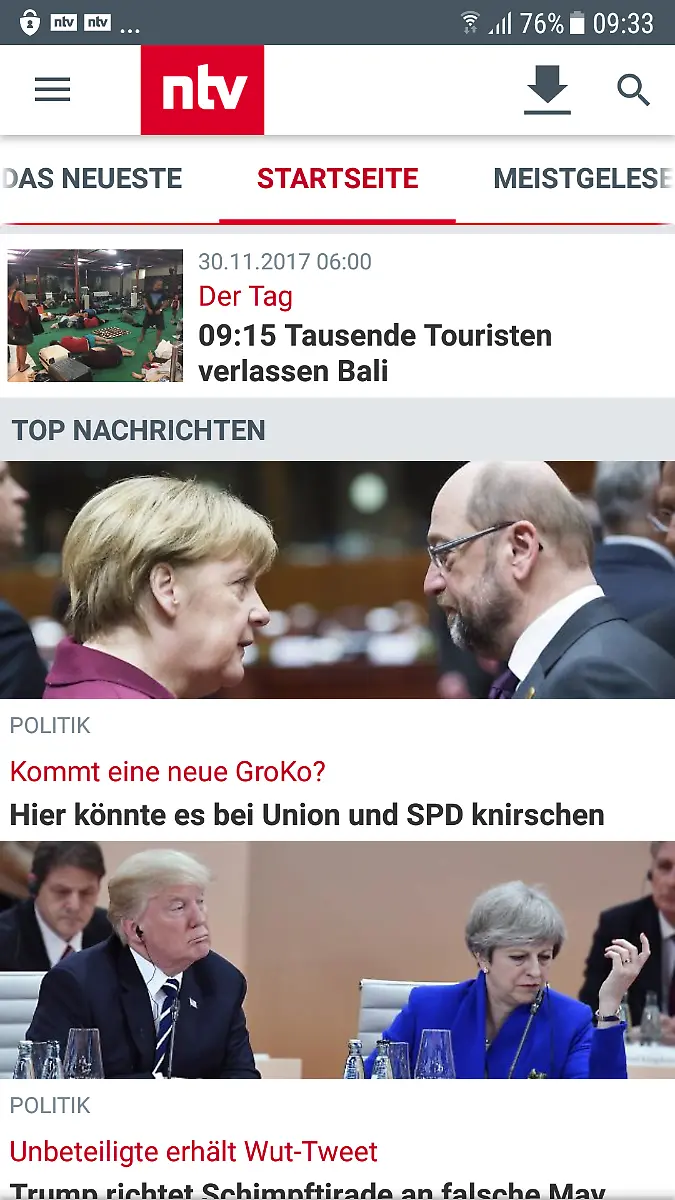675x1200 pixels.
Task: Open the hamburger navigation menu
Action: coord(52,90)
